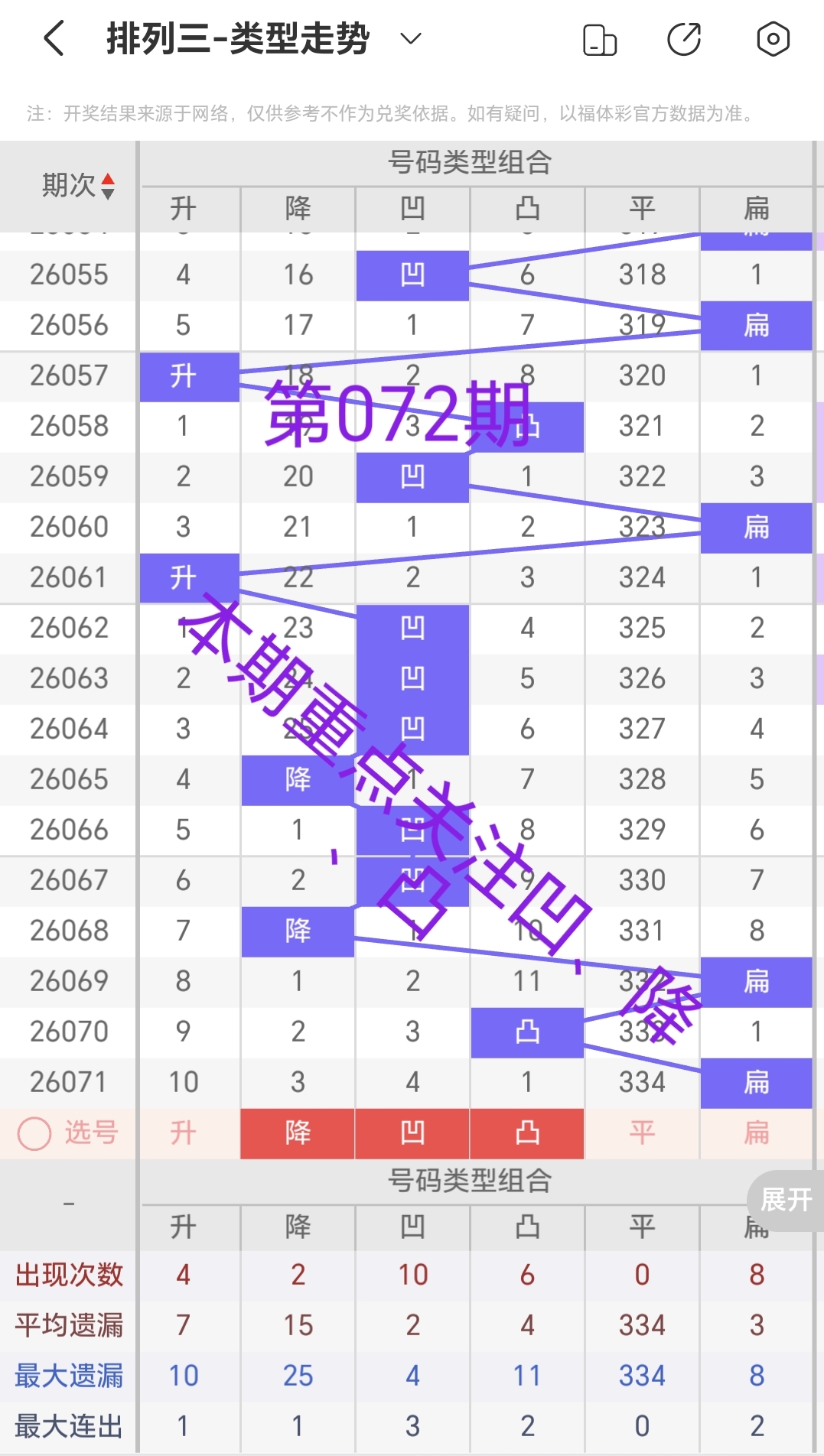This screenshot has height=1456, width=824.
Task: Deselect the red 凹 option in 选号 row
Action: click(x=412, y=1134)
